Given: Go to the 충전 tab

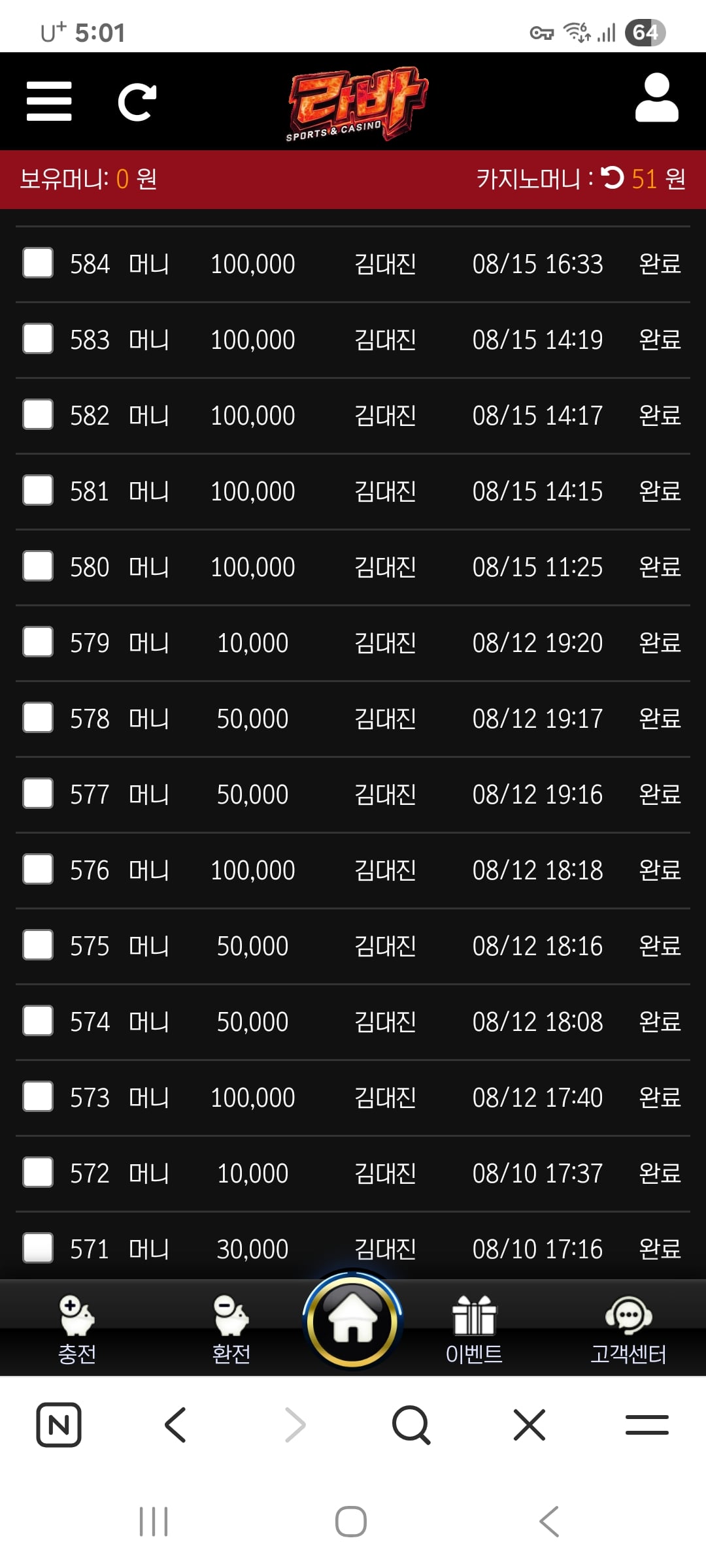Looking at the screenshot, I should coord(77,1330).
